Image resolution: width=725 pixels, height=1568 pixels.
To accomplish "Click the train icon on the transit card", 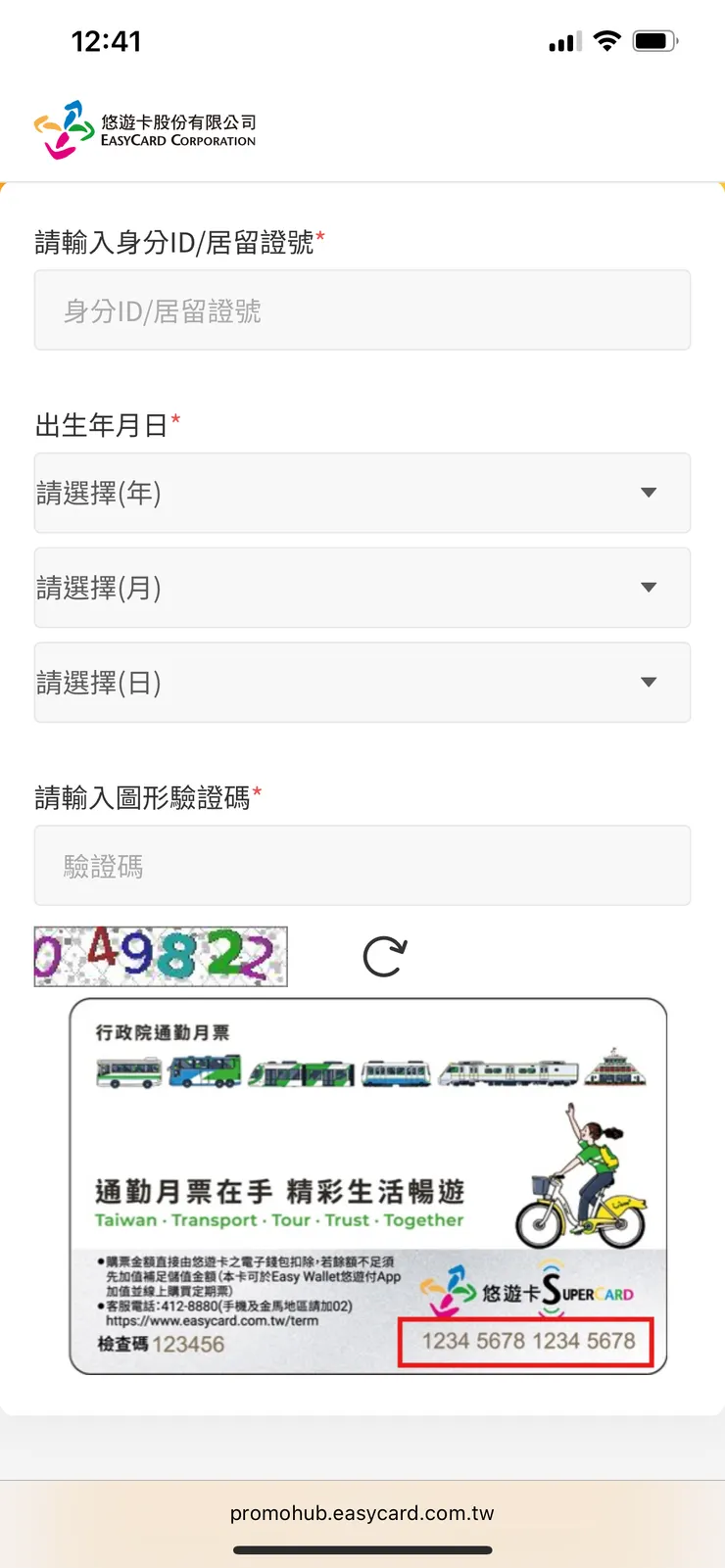I will [509, 1071].
